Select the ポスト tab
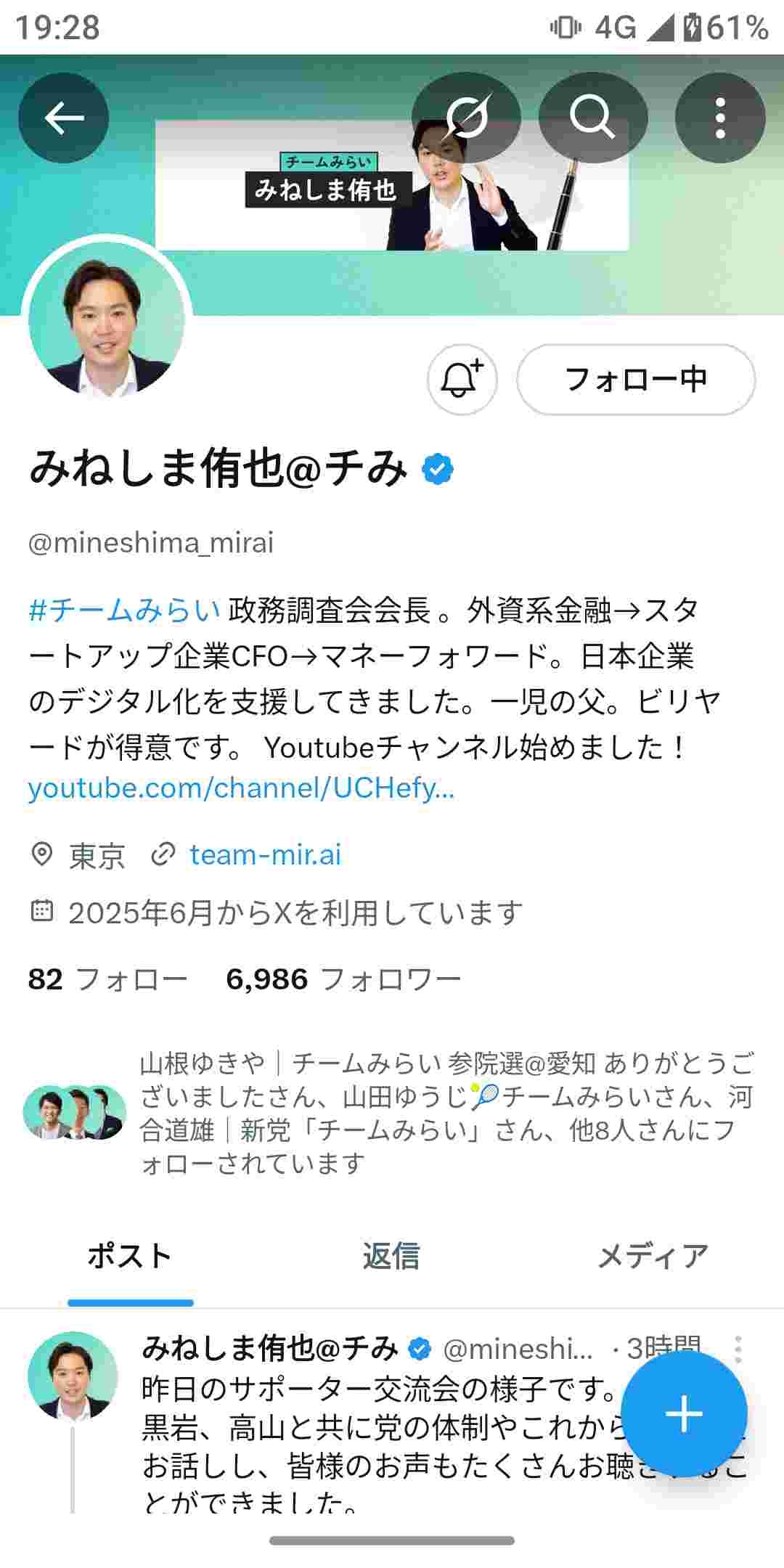The image size is (784, 1568). click(130, 1256)
